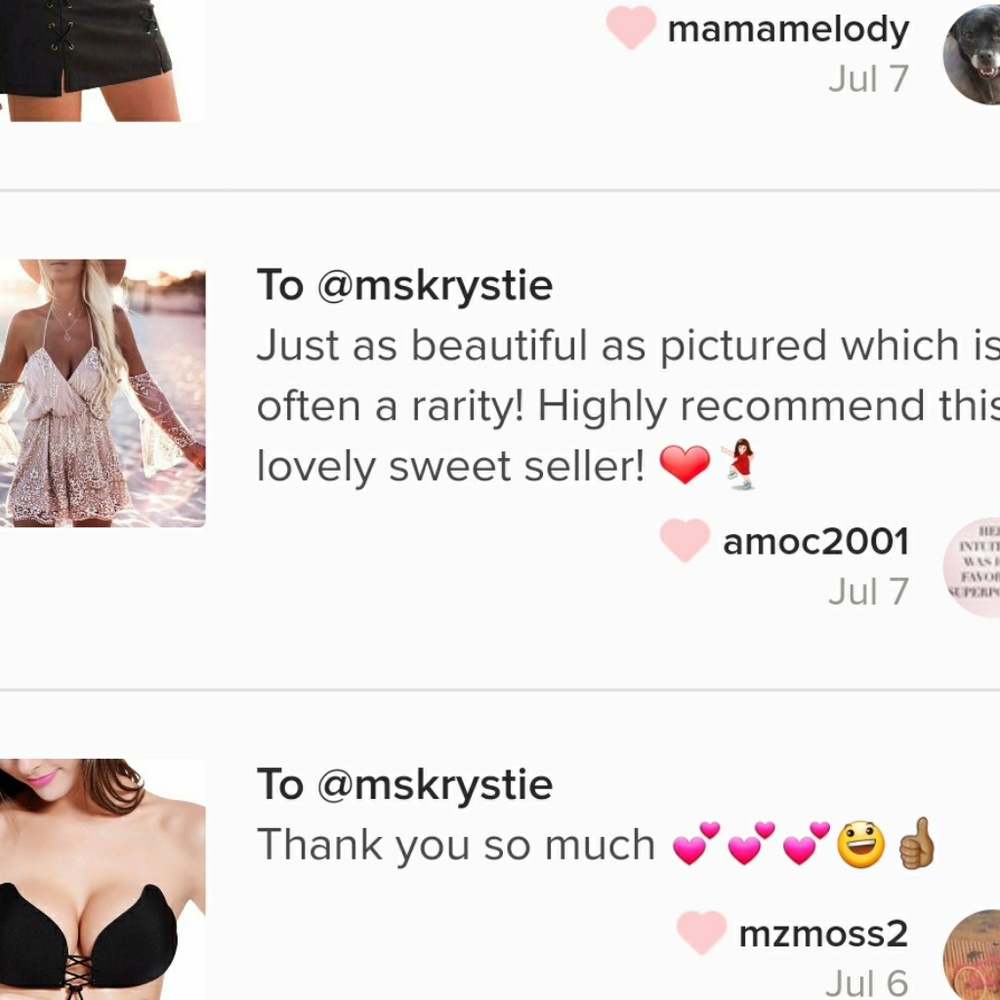Open amoc2001's profile avatar
The image size is (1000, 1000).
click(974, 567)
